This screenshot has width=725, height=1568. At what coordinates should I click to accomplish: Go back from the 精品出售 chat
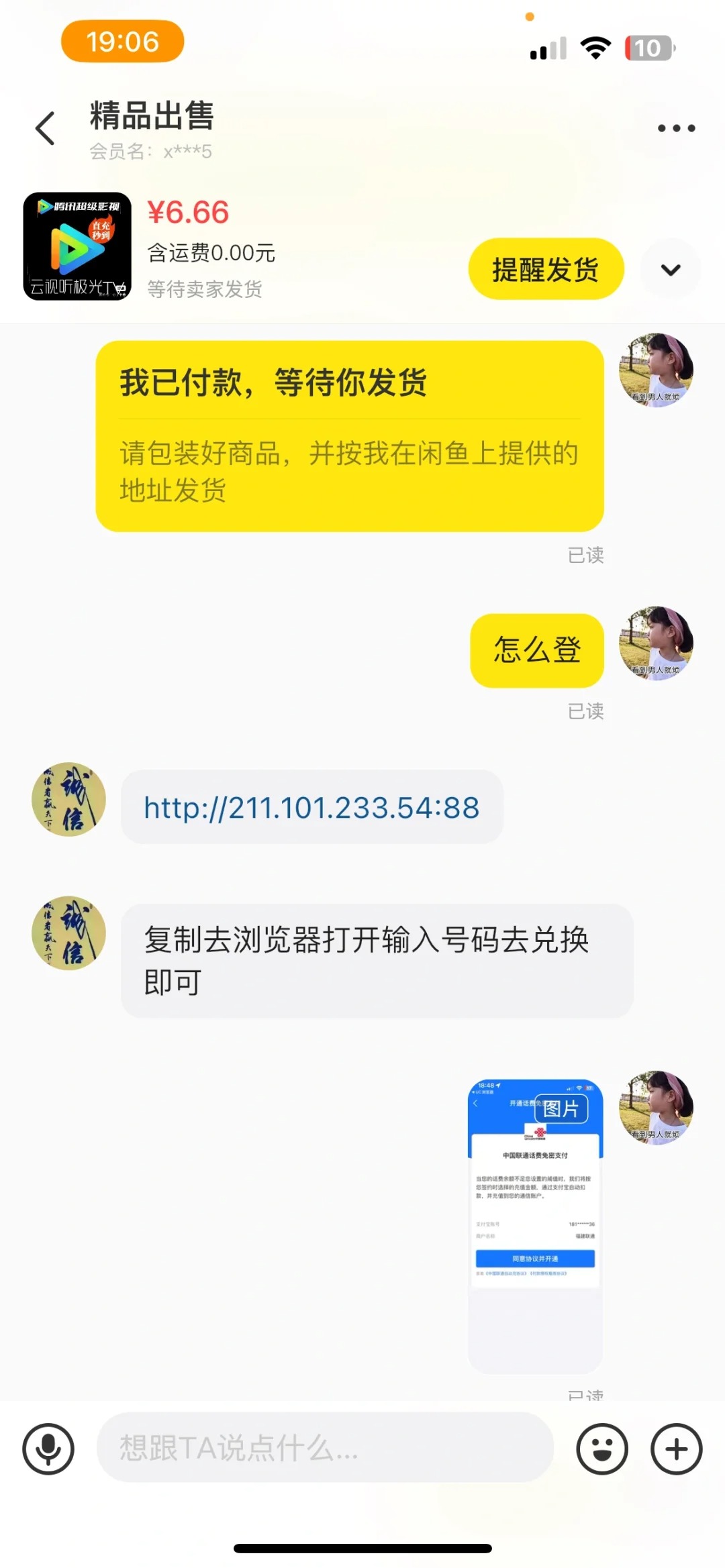click(x=45, y=128)
